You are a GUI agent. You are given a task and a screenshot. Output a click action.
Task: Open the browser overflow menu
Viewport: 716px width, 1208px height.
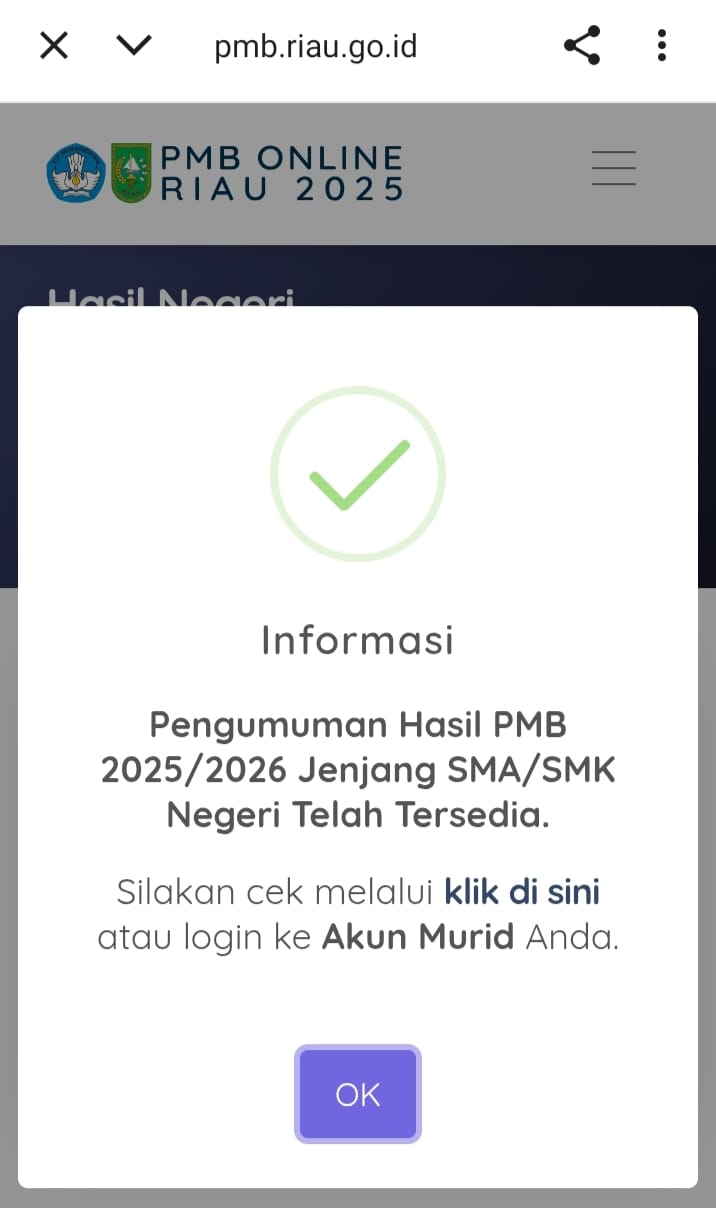[x=661, y=46]
